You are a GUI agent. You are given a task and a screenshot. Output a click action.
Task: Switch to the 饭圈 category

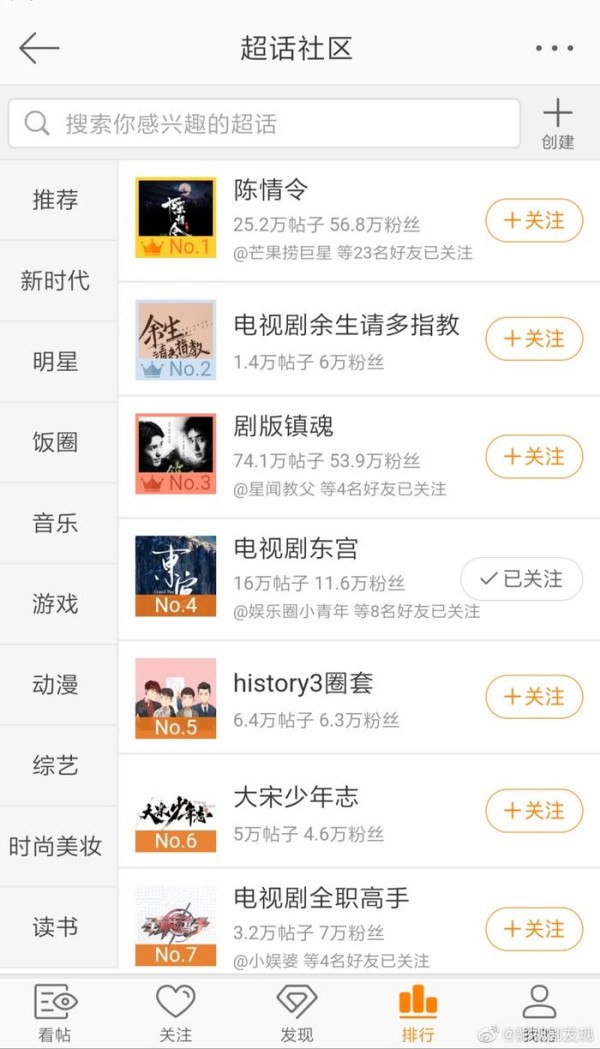[x=55, y=442]
